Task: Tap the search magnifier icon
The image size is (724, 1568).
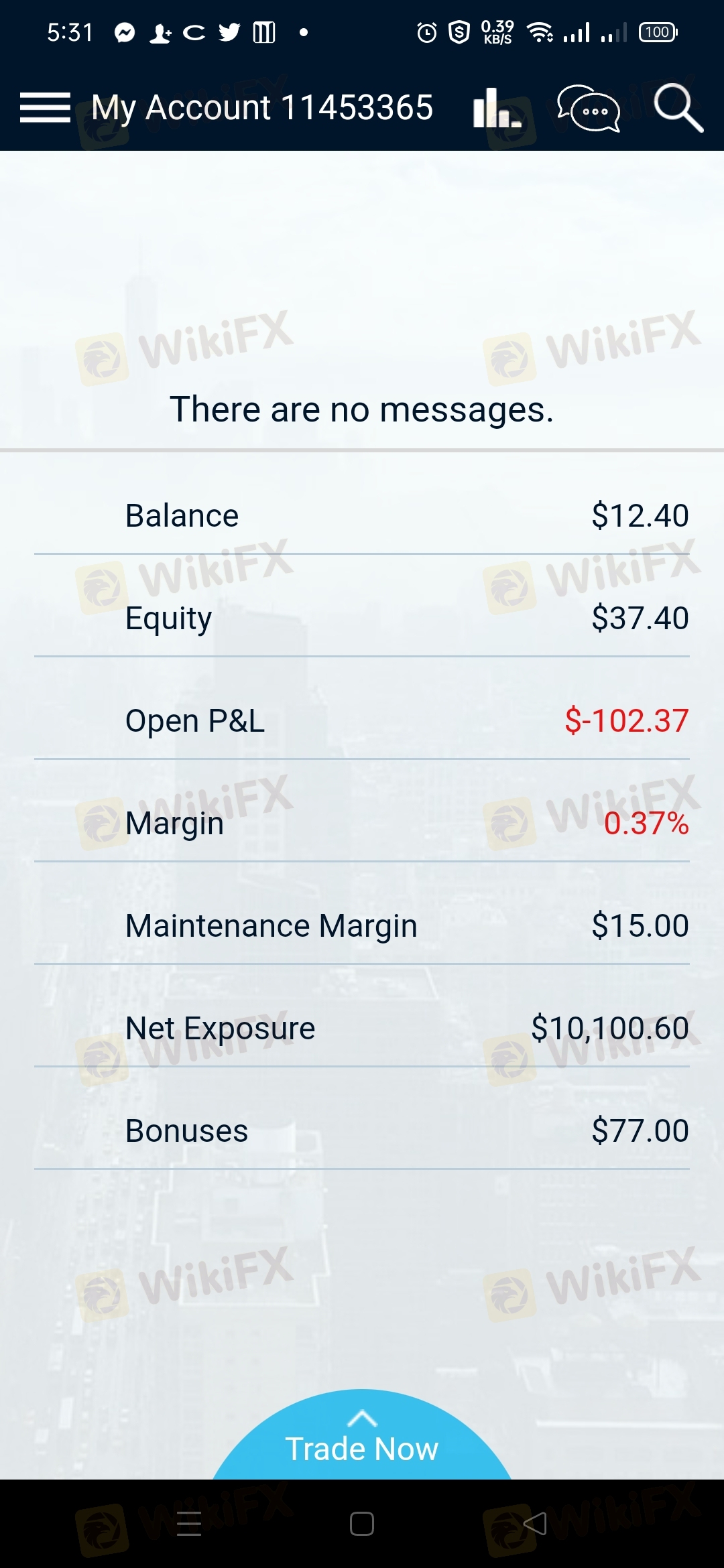Action: 678,108
